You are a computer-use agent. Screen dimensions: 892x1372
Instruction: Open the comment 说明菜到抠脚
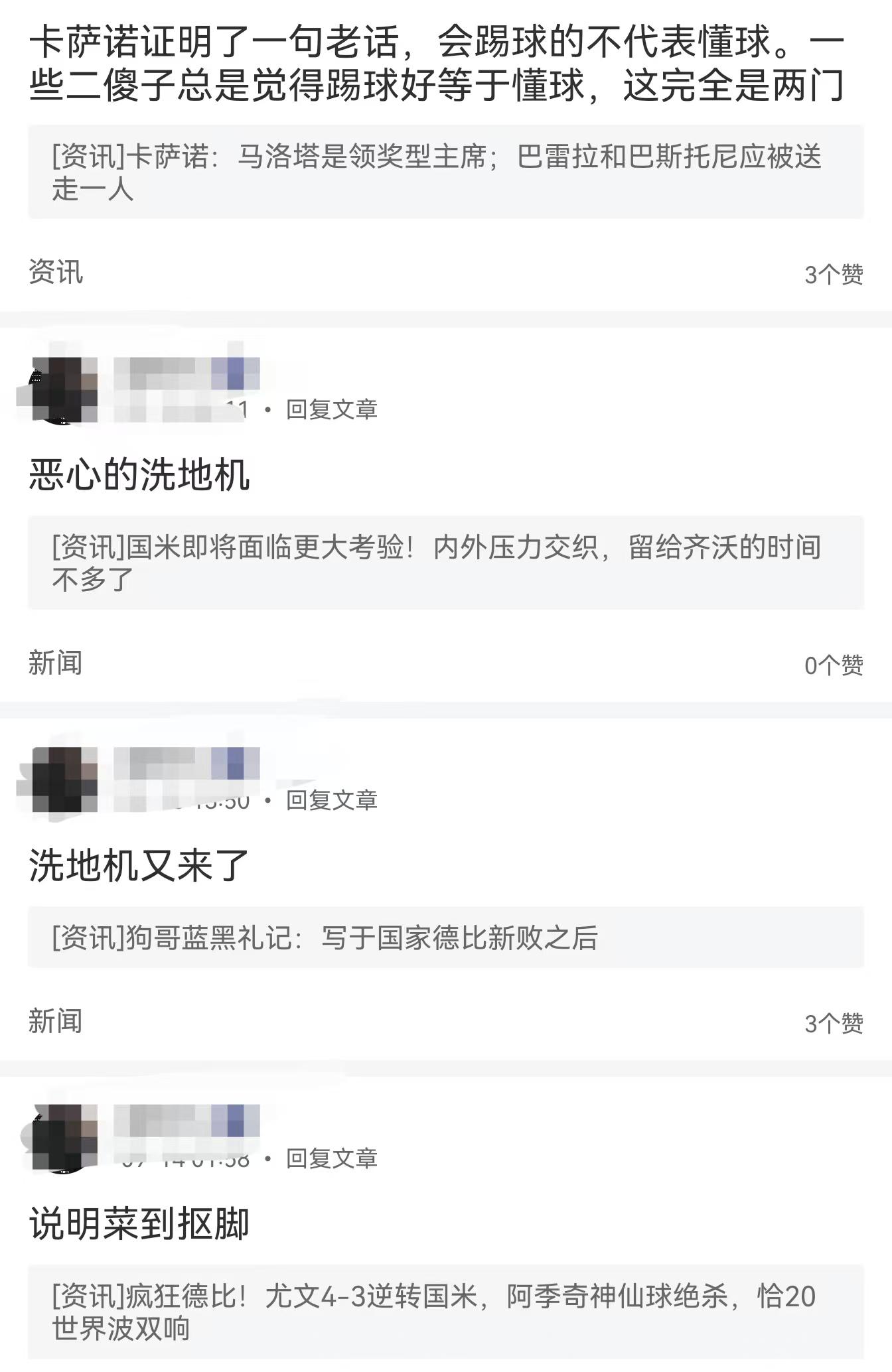139,1224
